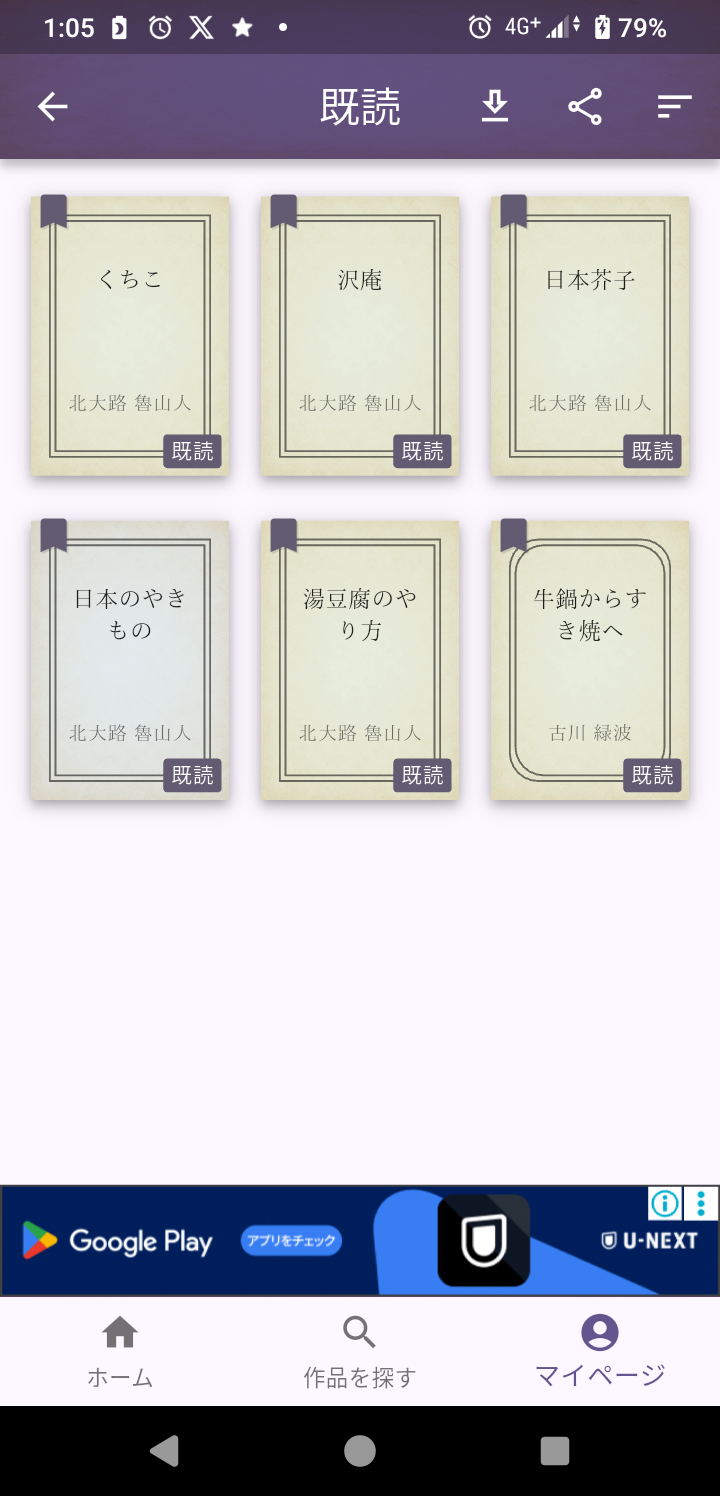Tap the system home button
The image size is (720, 1496).
pyautogui.click(x=360, y=1451)
